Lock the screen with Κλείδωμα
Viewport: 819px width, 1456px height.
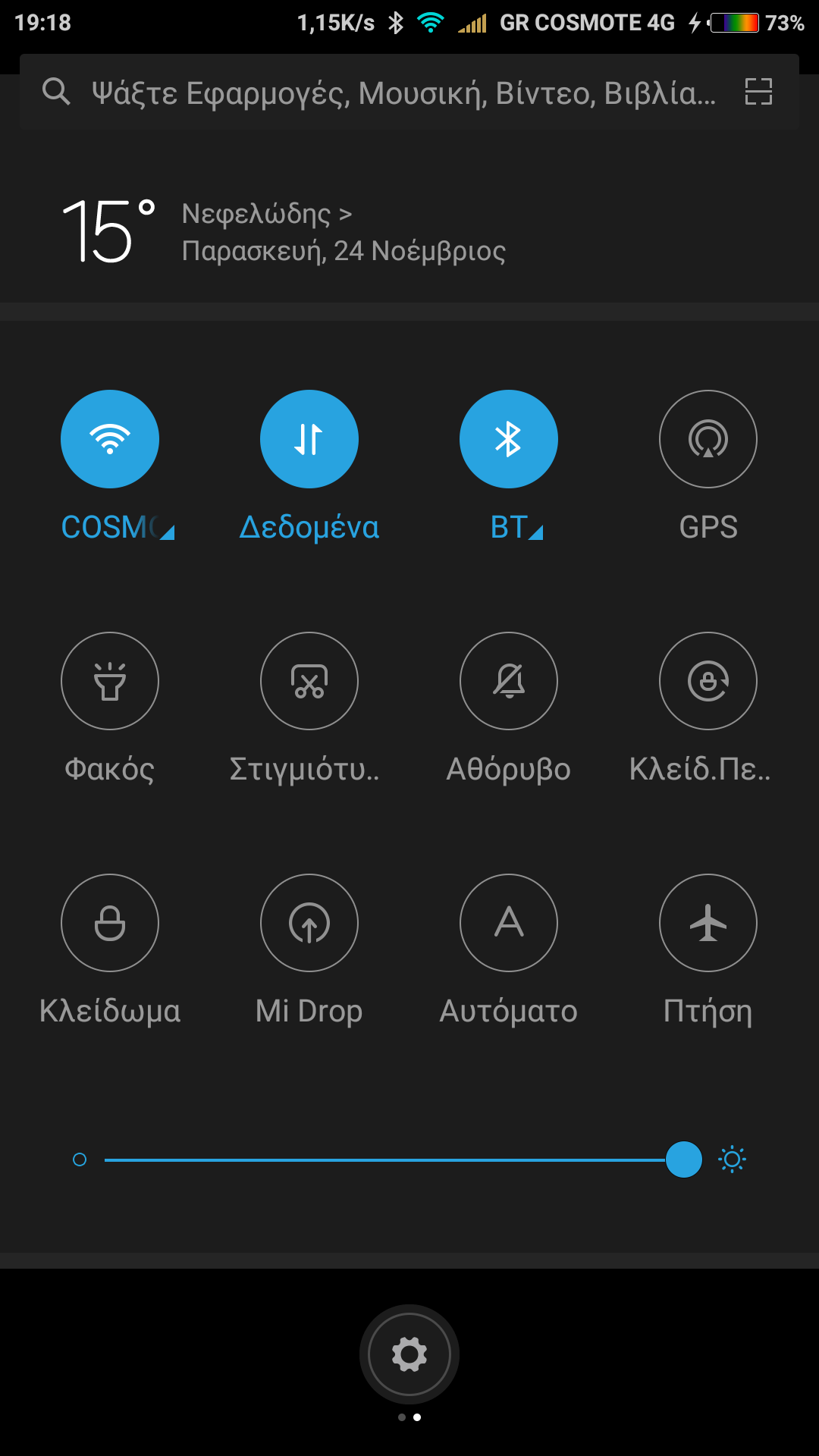[x=110, y=923]
